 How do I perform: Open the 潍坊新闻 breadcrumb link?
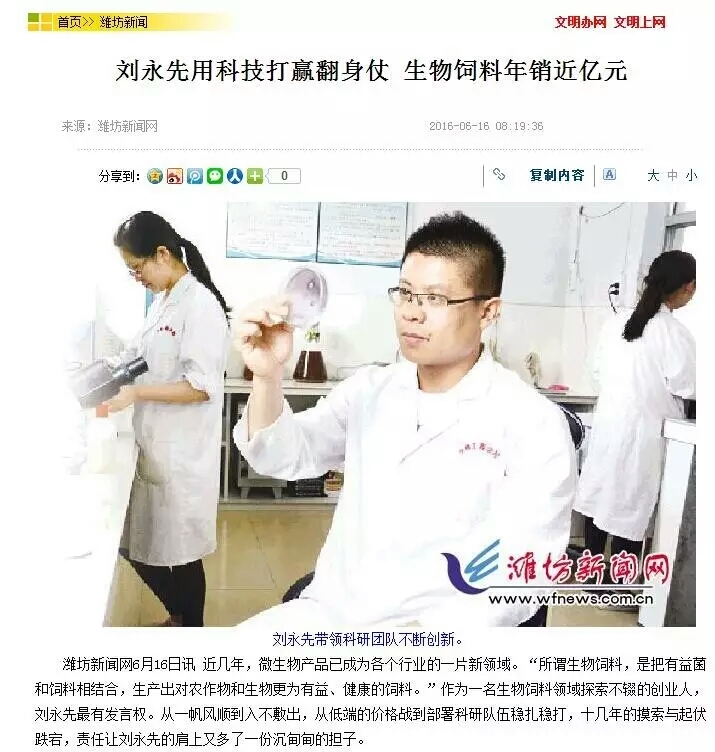(x=123, y=21)
